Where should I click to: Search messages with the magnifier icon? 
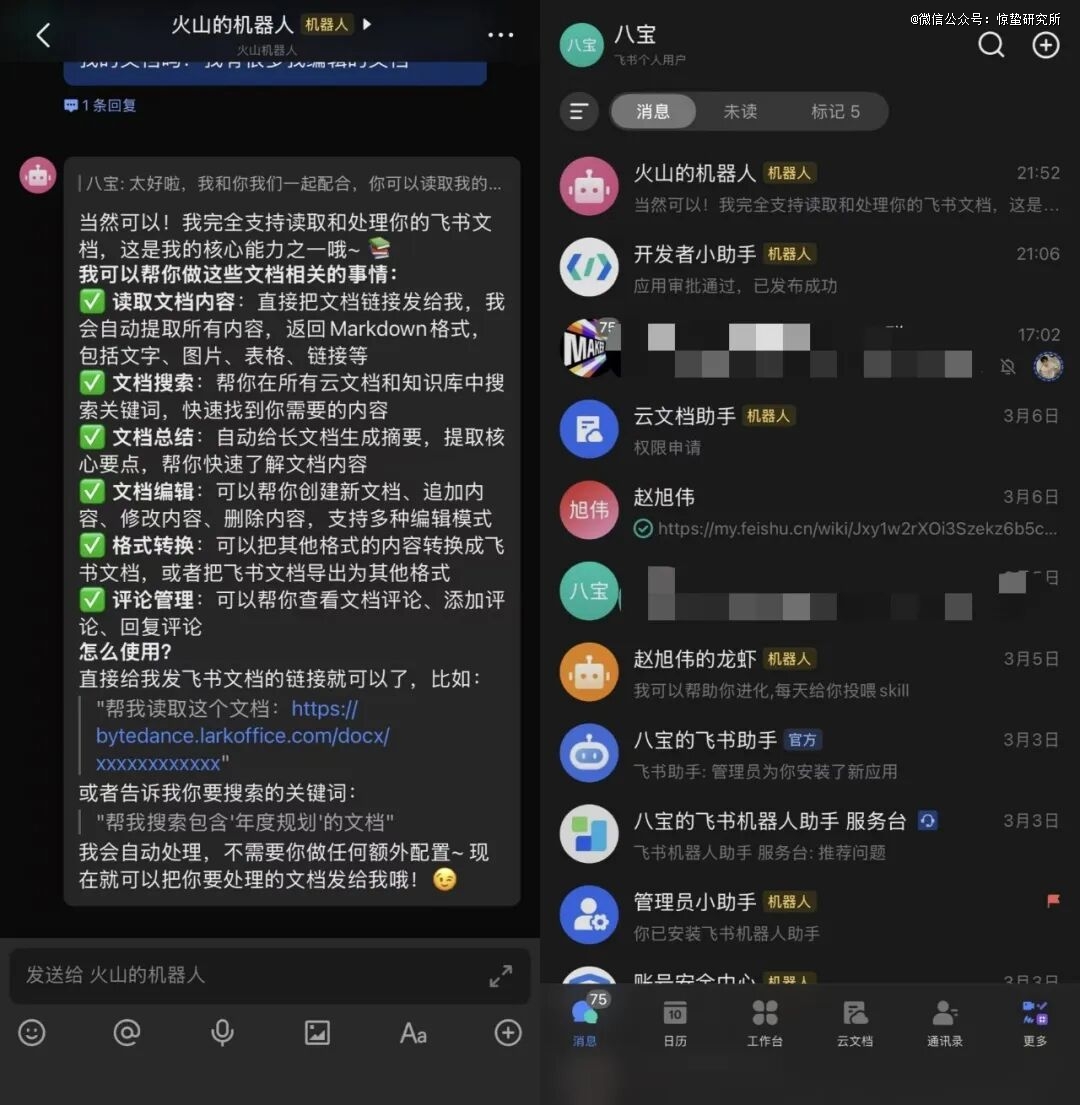point(991,45)
